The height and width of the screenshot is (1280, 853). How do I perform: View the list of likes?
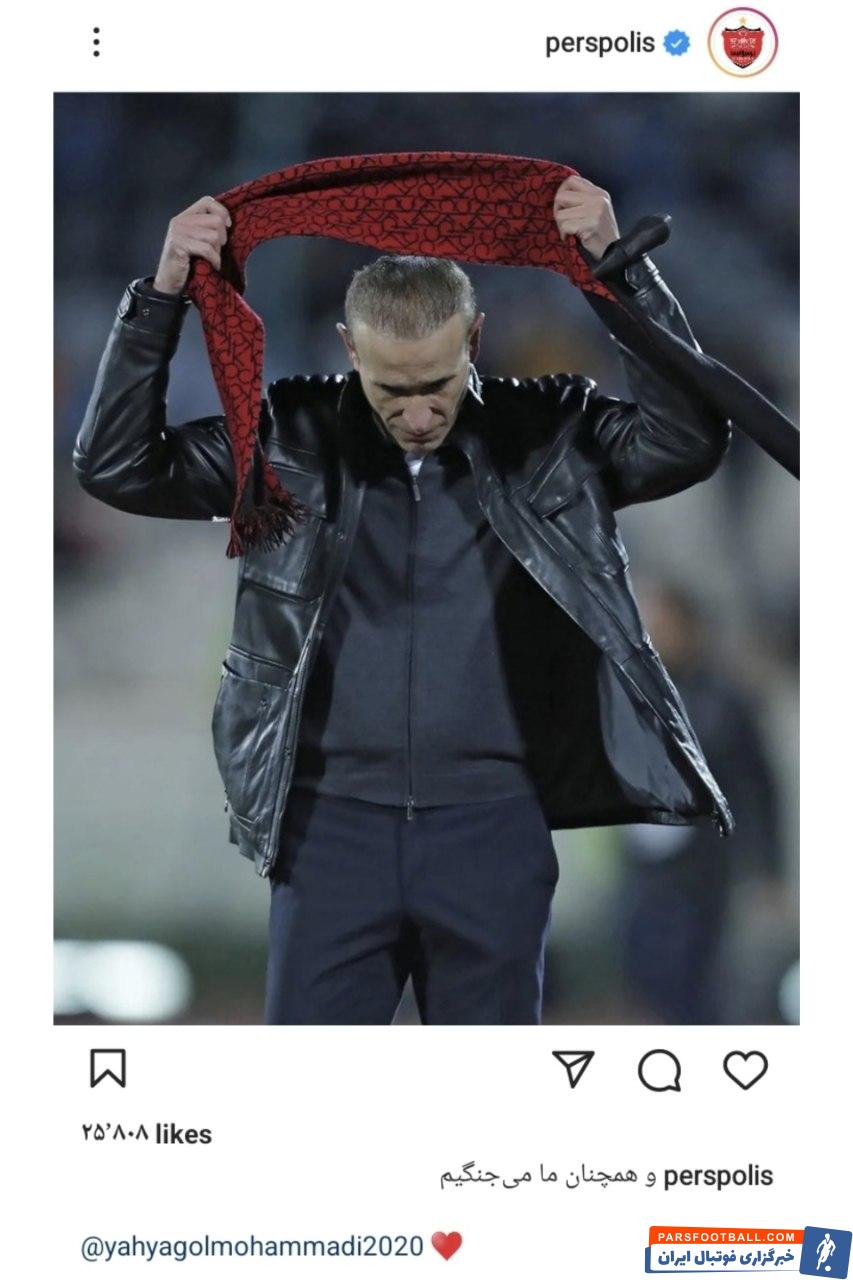point(147,1134)
